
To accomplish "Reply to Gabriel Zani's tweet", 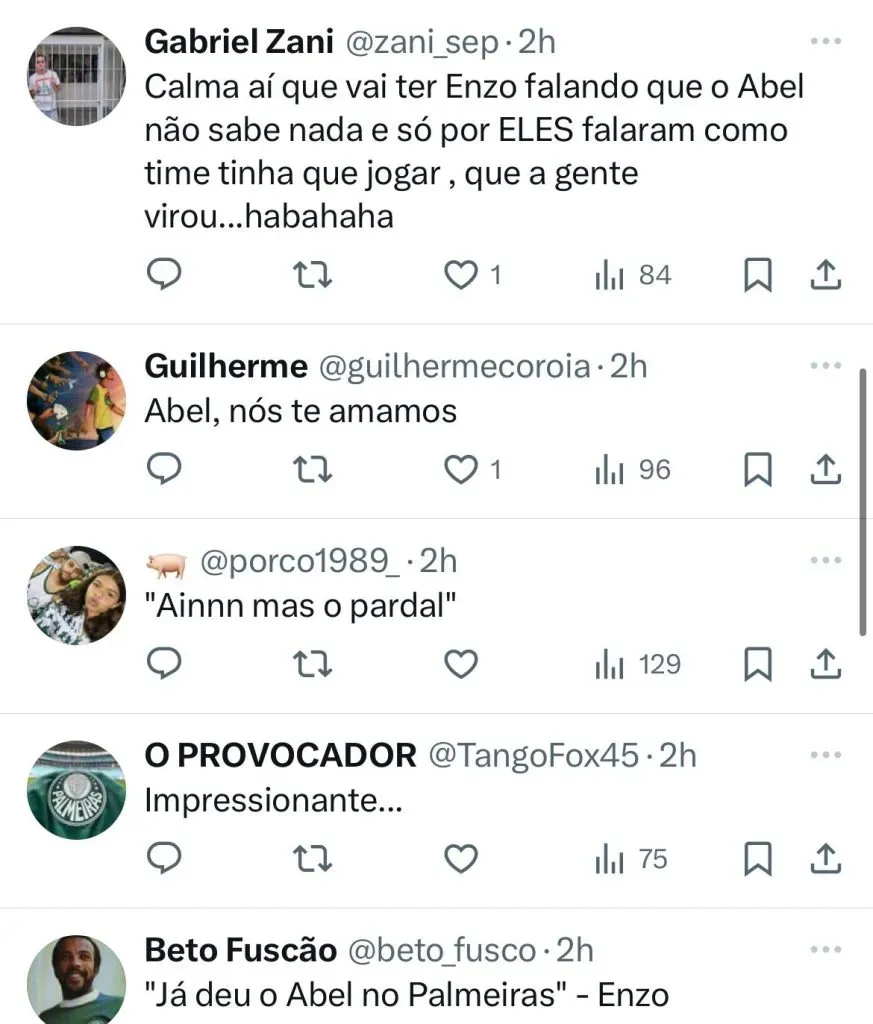I will 163,275.
